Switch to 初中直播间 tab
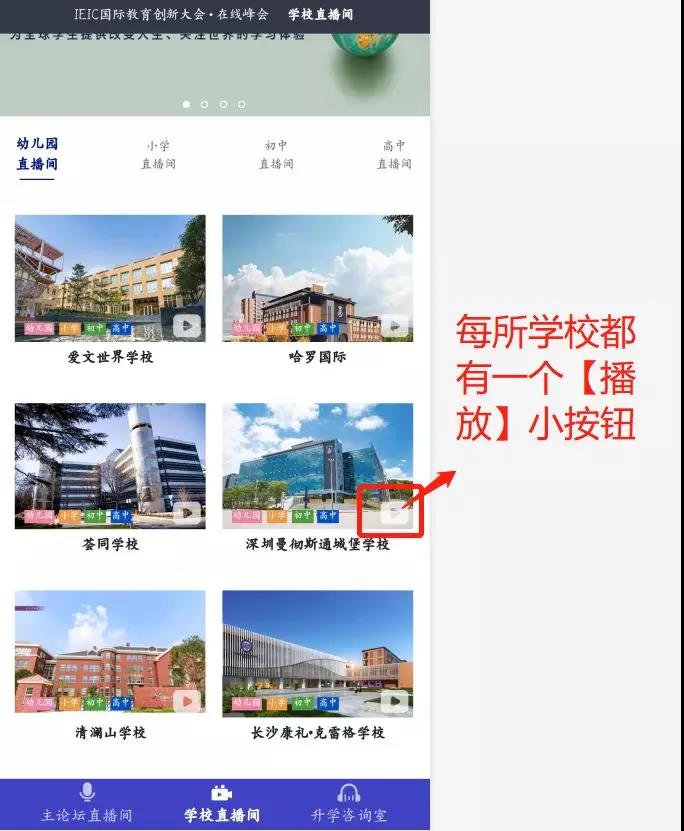Viewport: 684px width, 831px height. click(x=276, y=154)
